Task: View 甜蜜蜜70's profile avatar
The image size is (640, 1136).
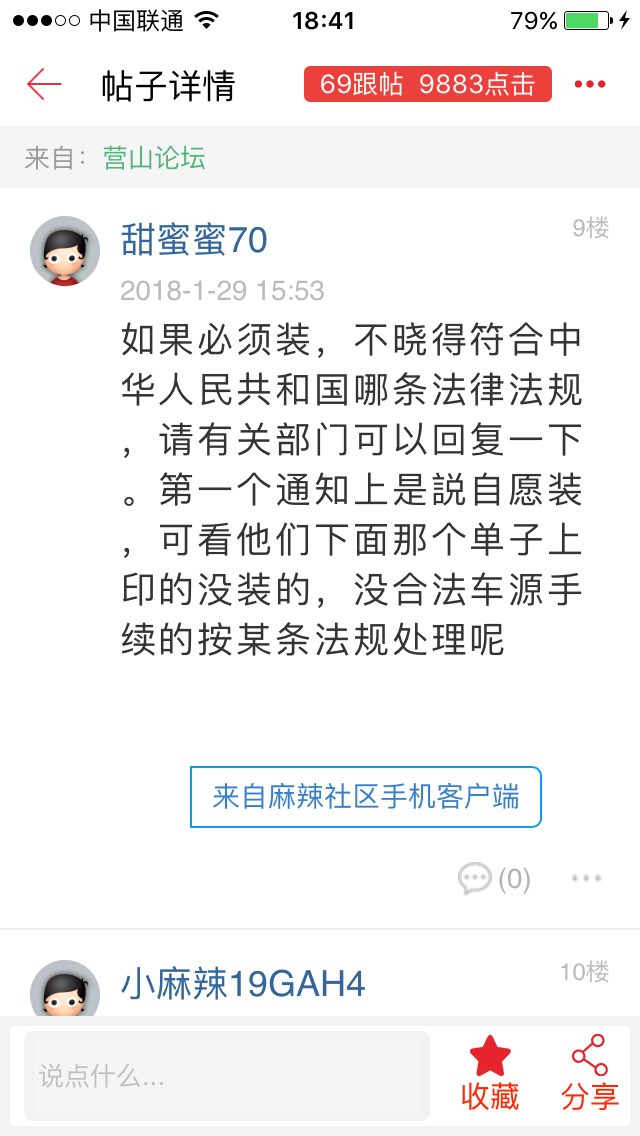Action: (x=65, y=251)
